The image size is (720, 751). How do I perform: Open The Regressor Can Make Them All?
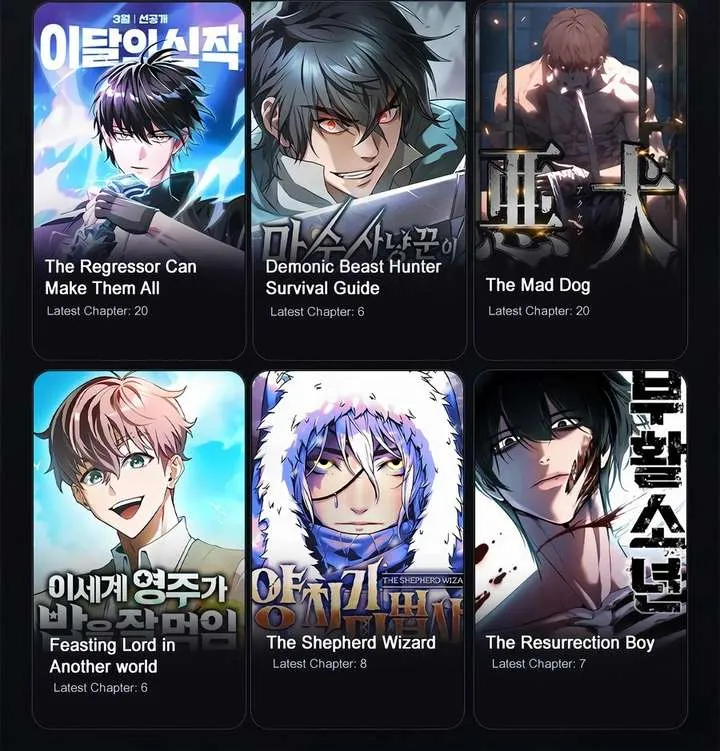tap(139, 180)
